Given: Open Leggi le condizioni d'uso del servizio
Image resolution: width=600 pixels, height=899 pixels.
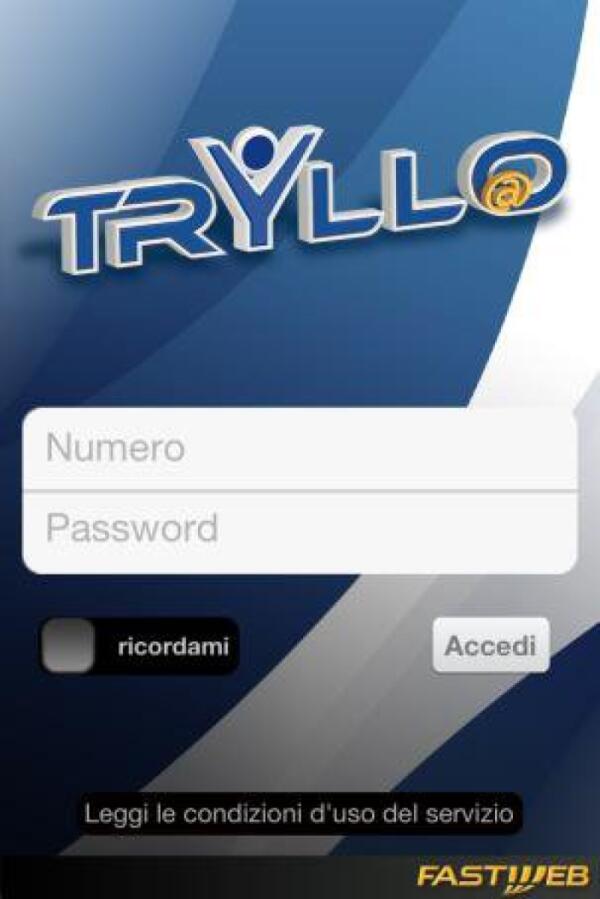Looking at the screenshot, I should click(x=300, y=813).
